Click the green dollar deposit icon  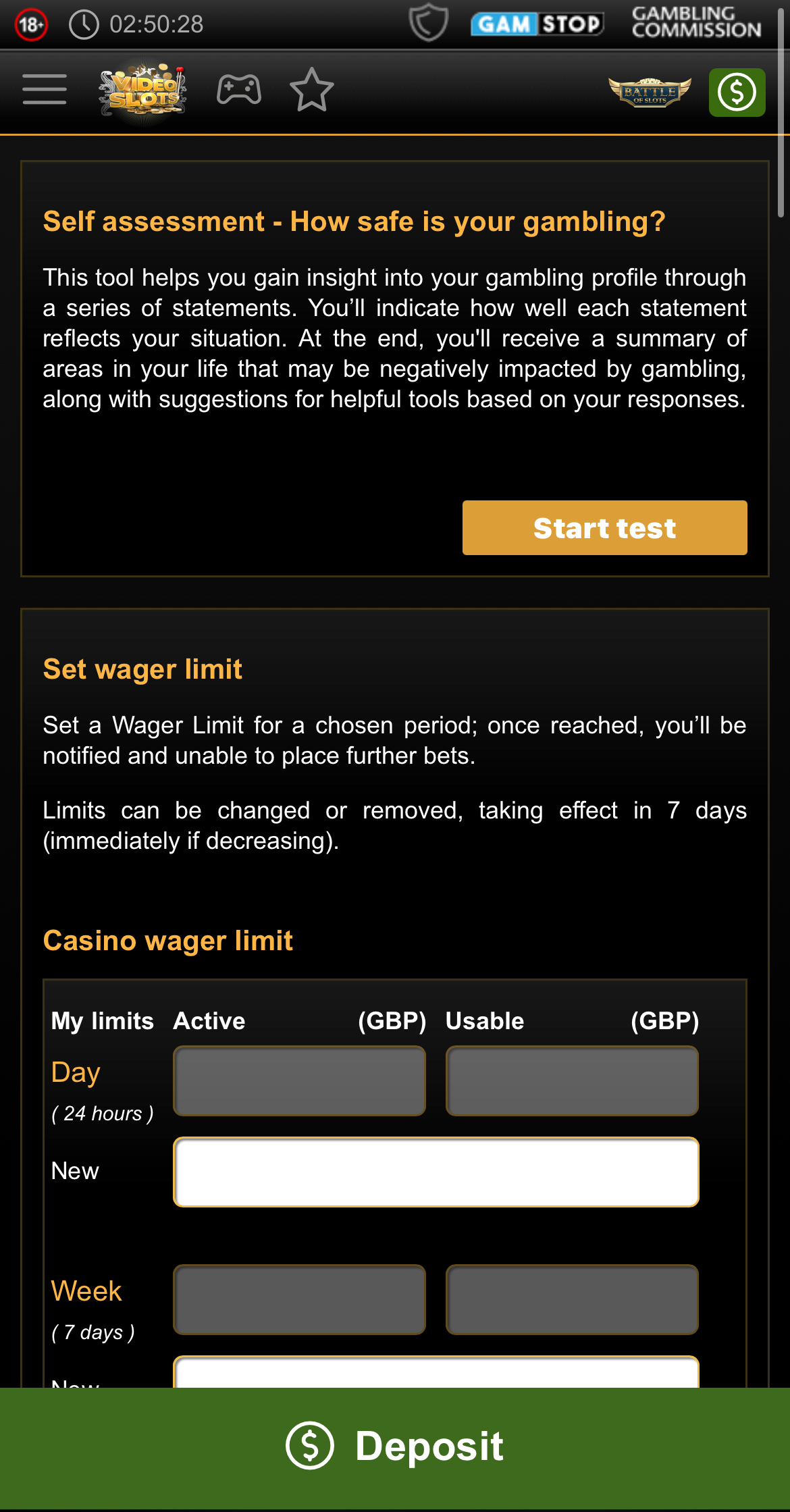pyautogui.click(x=737, y=91)
